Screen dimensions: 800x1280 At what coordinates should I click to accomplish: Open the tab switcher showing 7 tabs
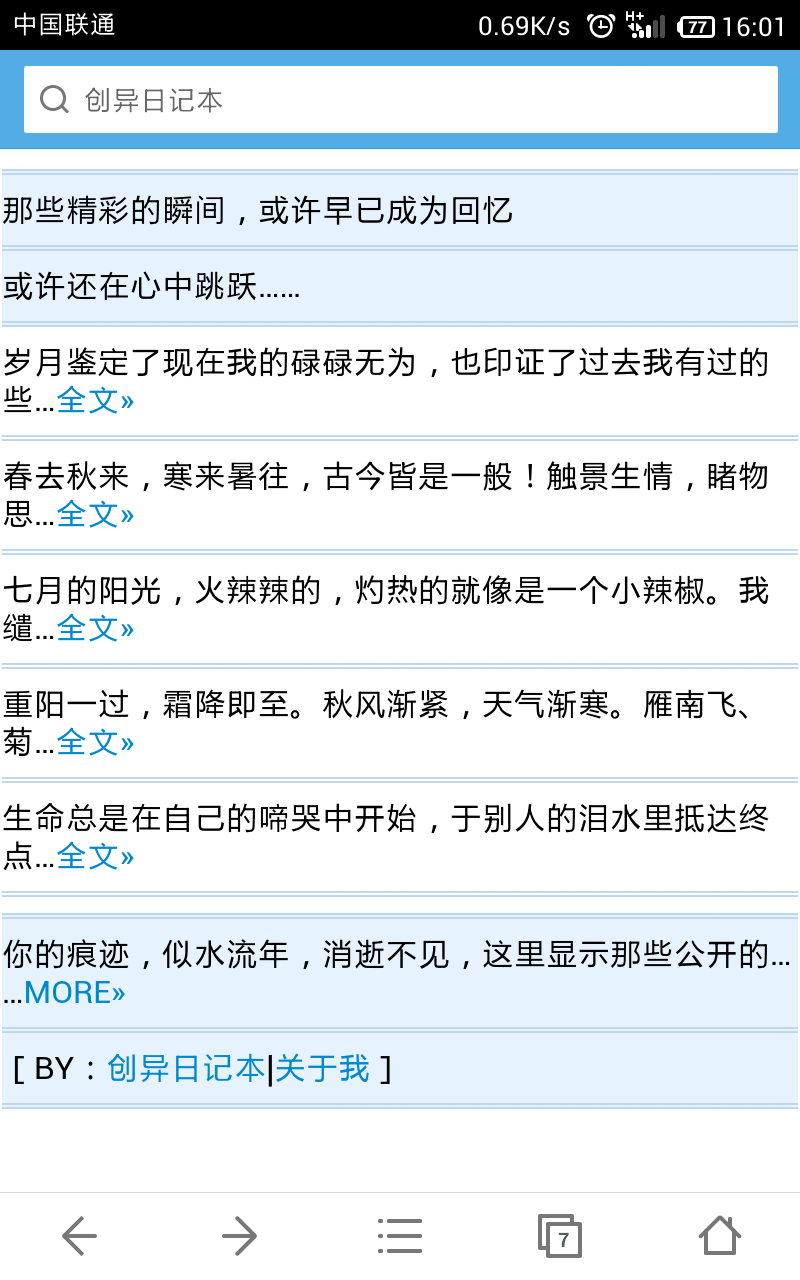coord(560,1236)
